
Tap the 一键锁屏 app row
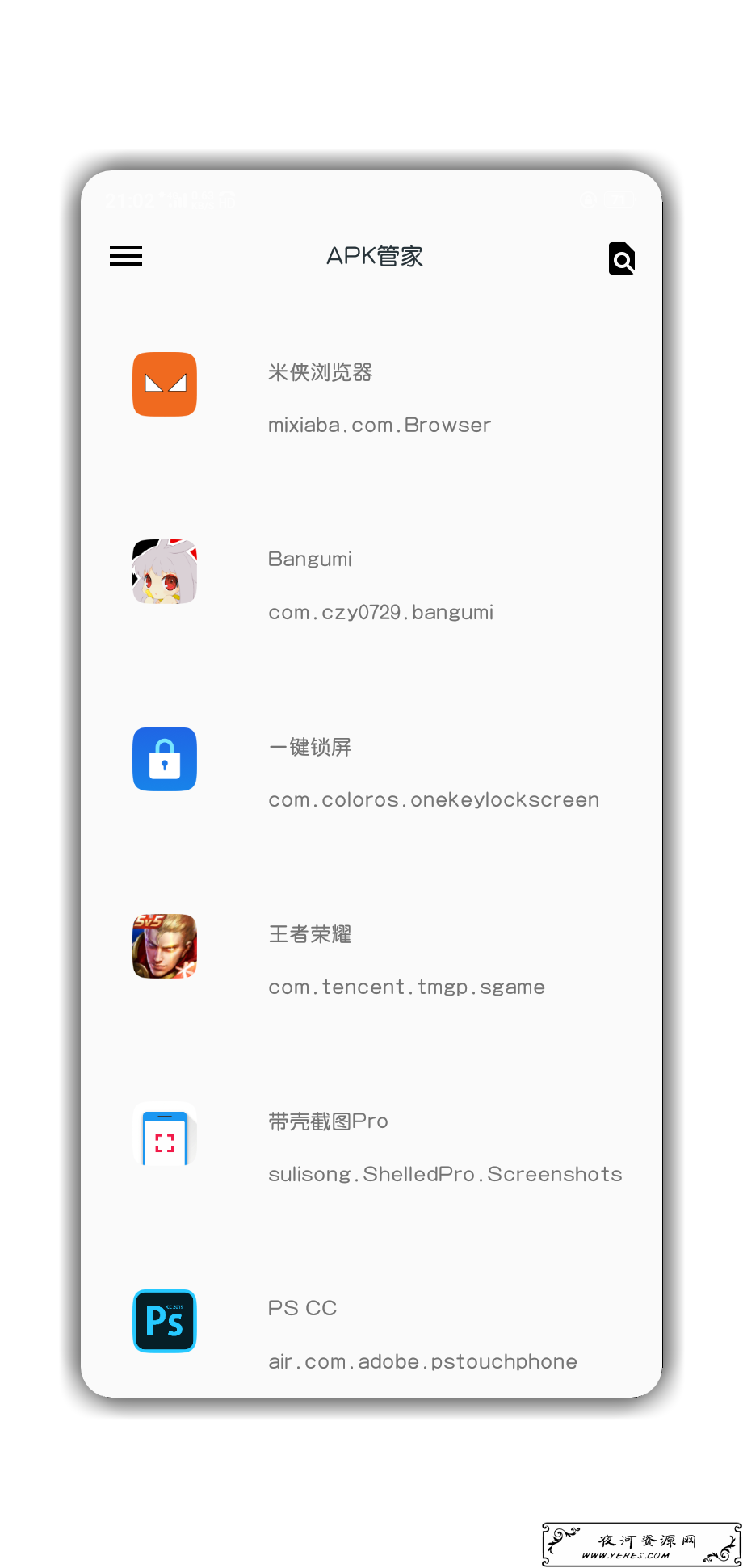(x=371, y=773)
